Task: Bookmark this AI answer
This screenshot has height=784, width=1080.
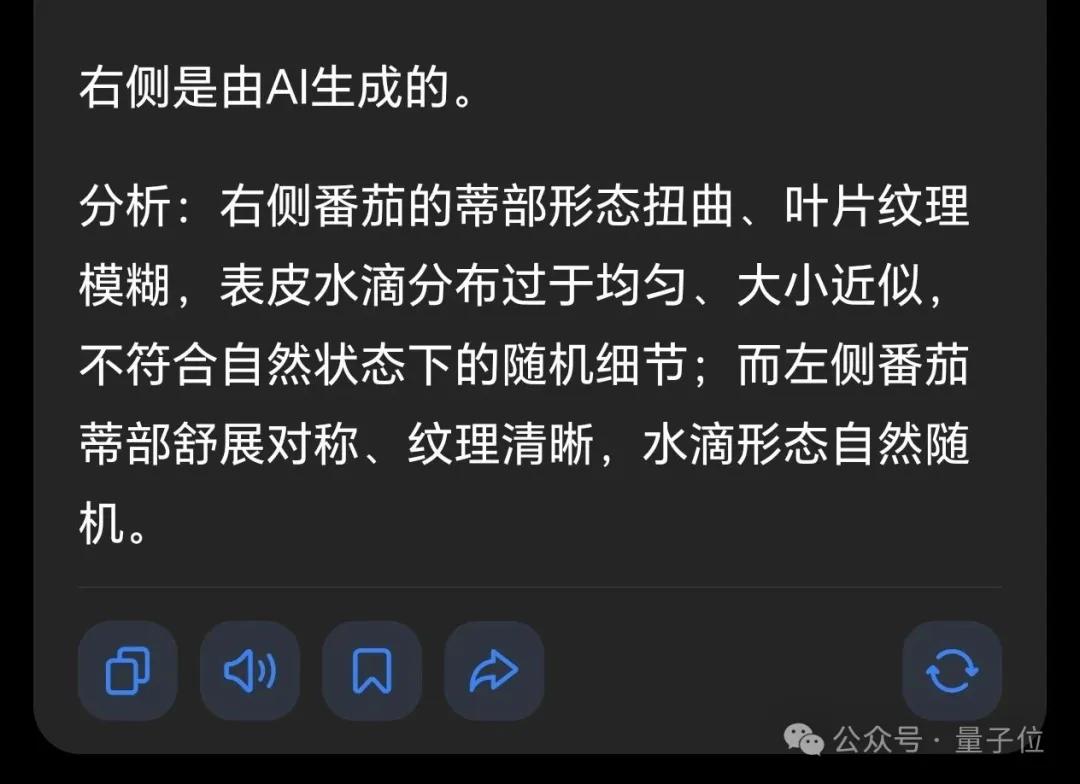Action: (x=372, y=671)
